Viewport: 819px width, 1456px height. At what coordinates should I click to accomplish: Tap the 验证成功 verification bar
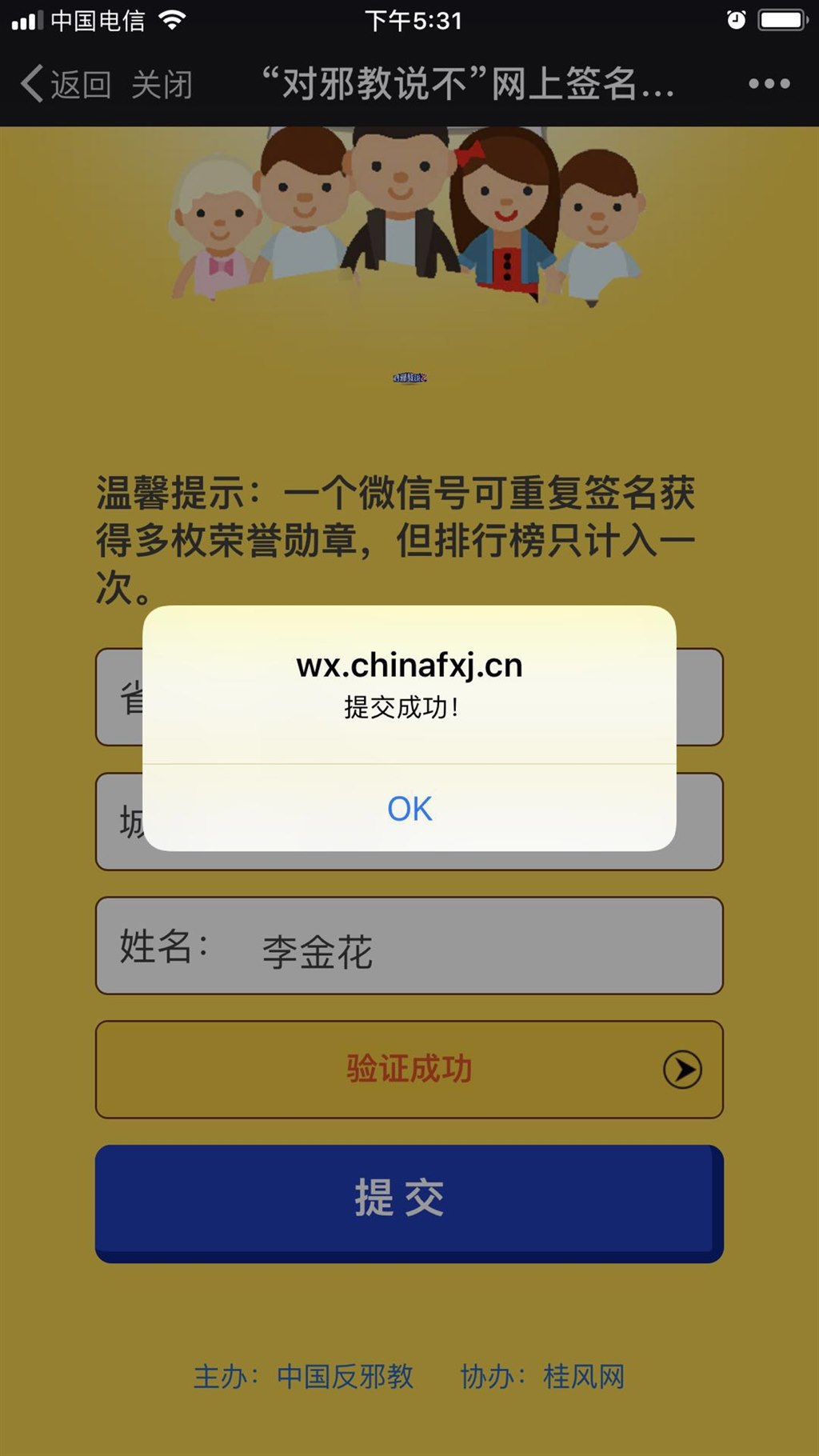(409, 1070)
